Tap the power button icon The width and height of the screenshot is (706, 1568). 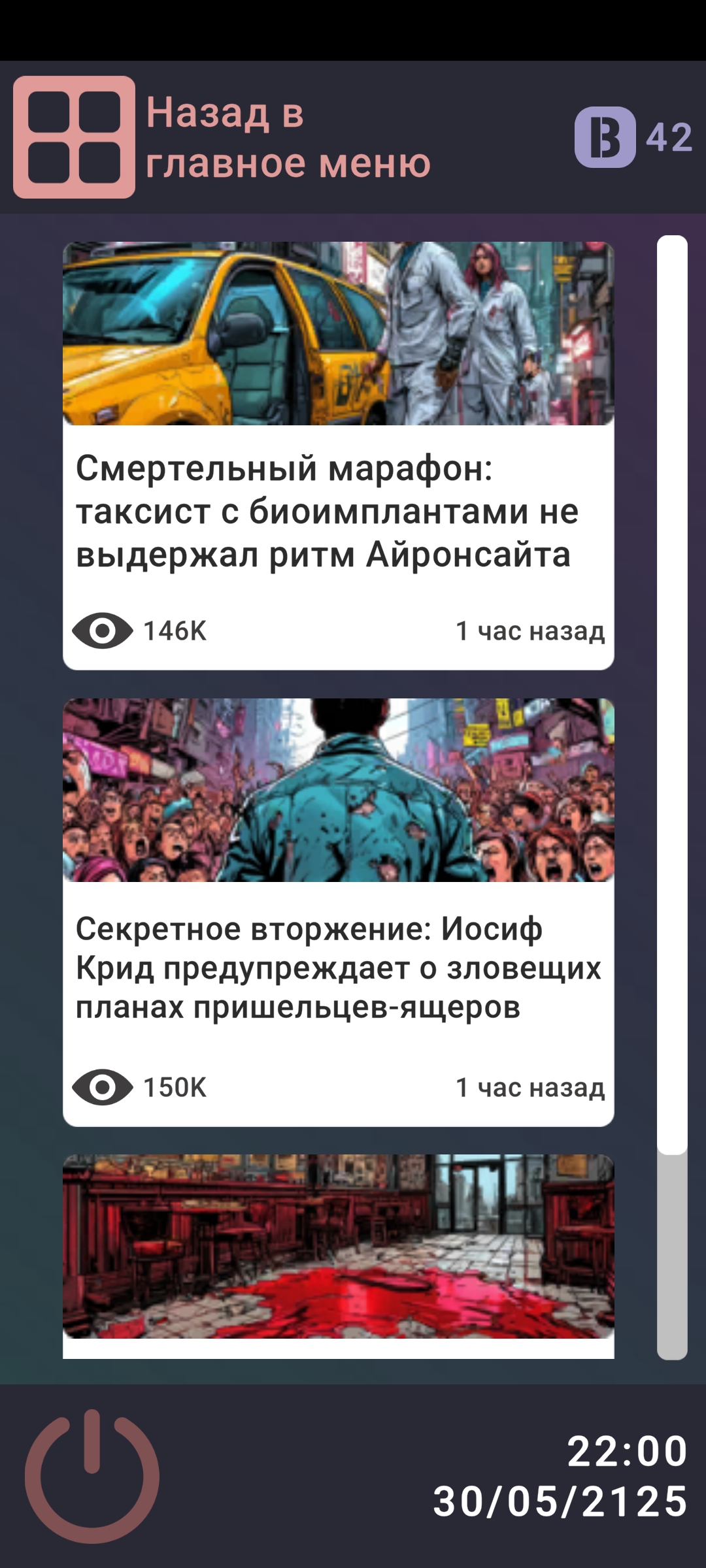click(x=92, y=1477)
